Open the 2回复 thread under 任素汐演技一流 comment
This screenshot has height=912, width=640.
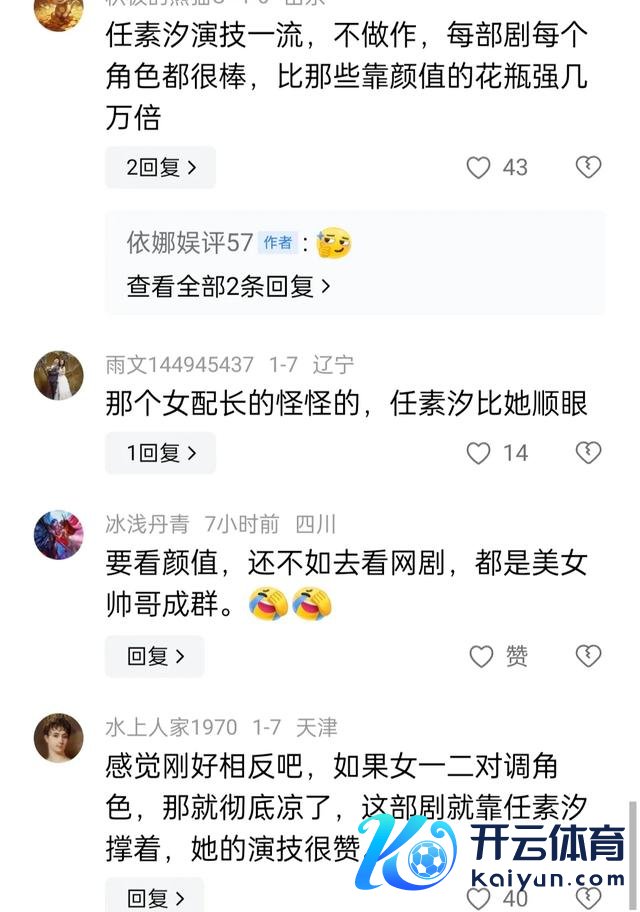160,168
